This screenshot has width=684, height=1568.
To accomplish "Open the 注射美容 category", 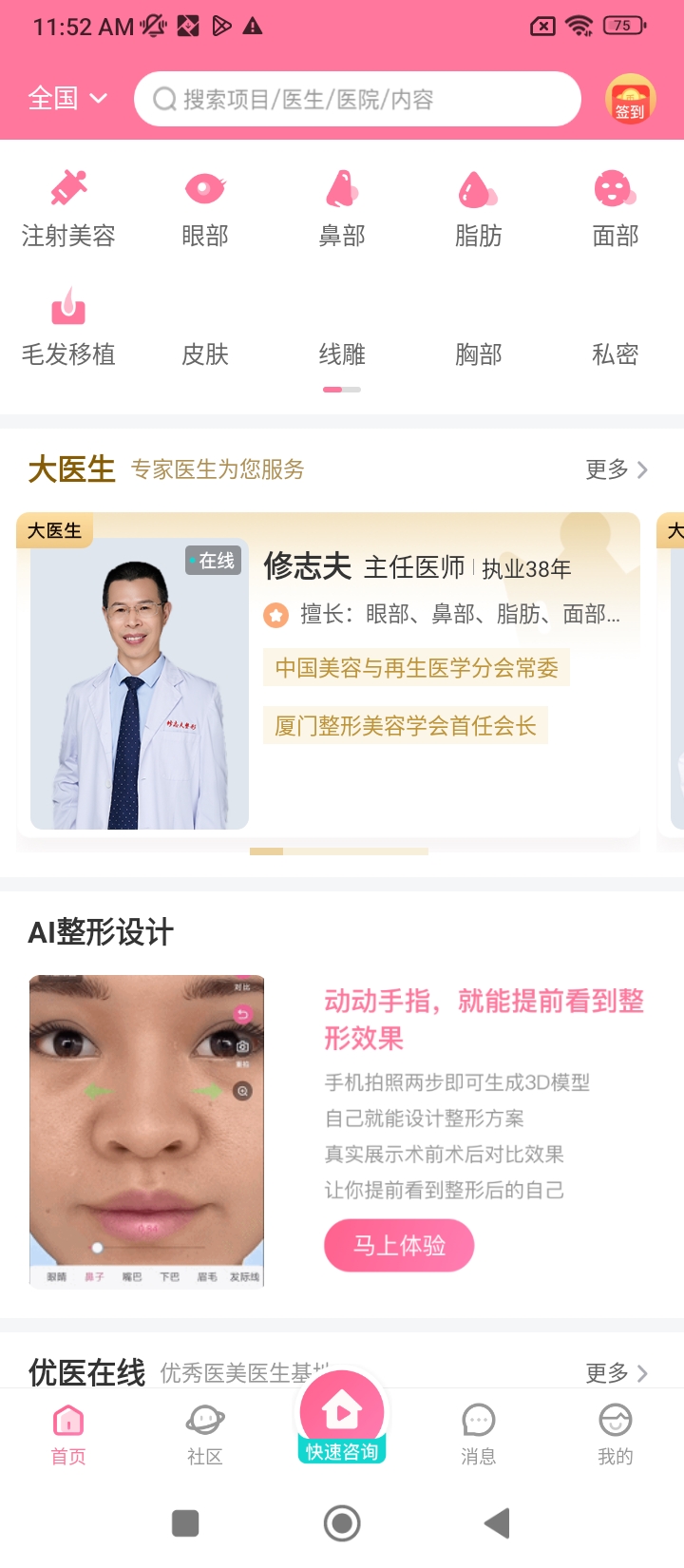I will tap(68, 209).
